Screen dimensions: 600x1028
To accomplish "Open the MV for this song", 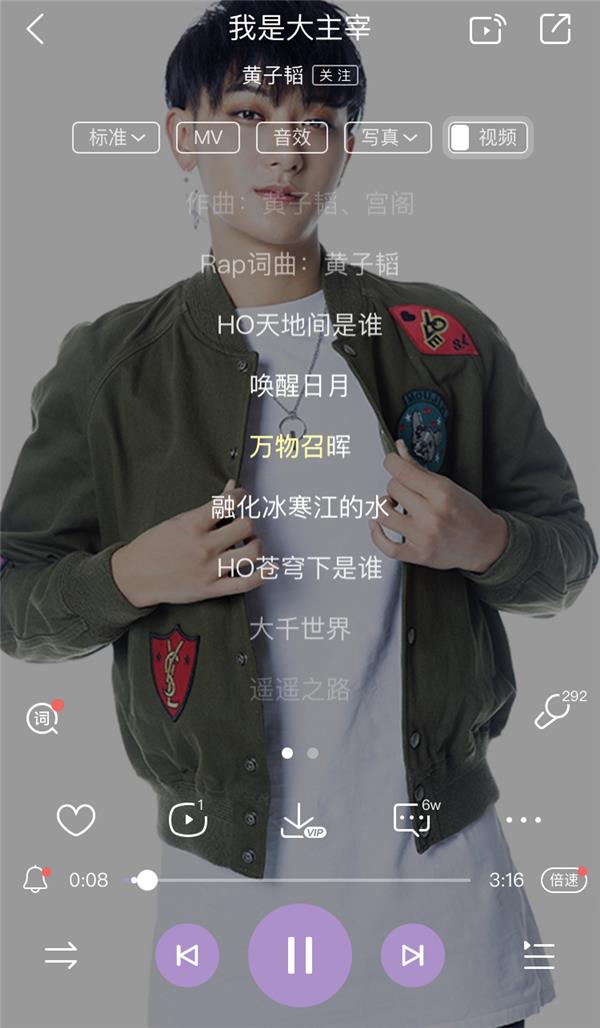I will coord(208,138).
